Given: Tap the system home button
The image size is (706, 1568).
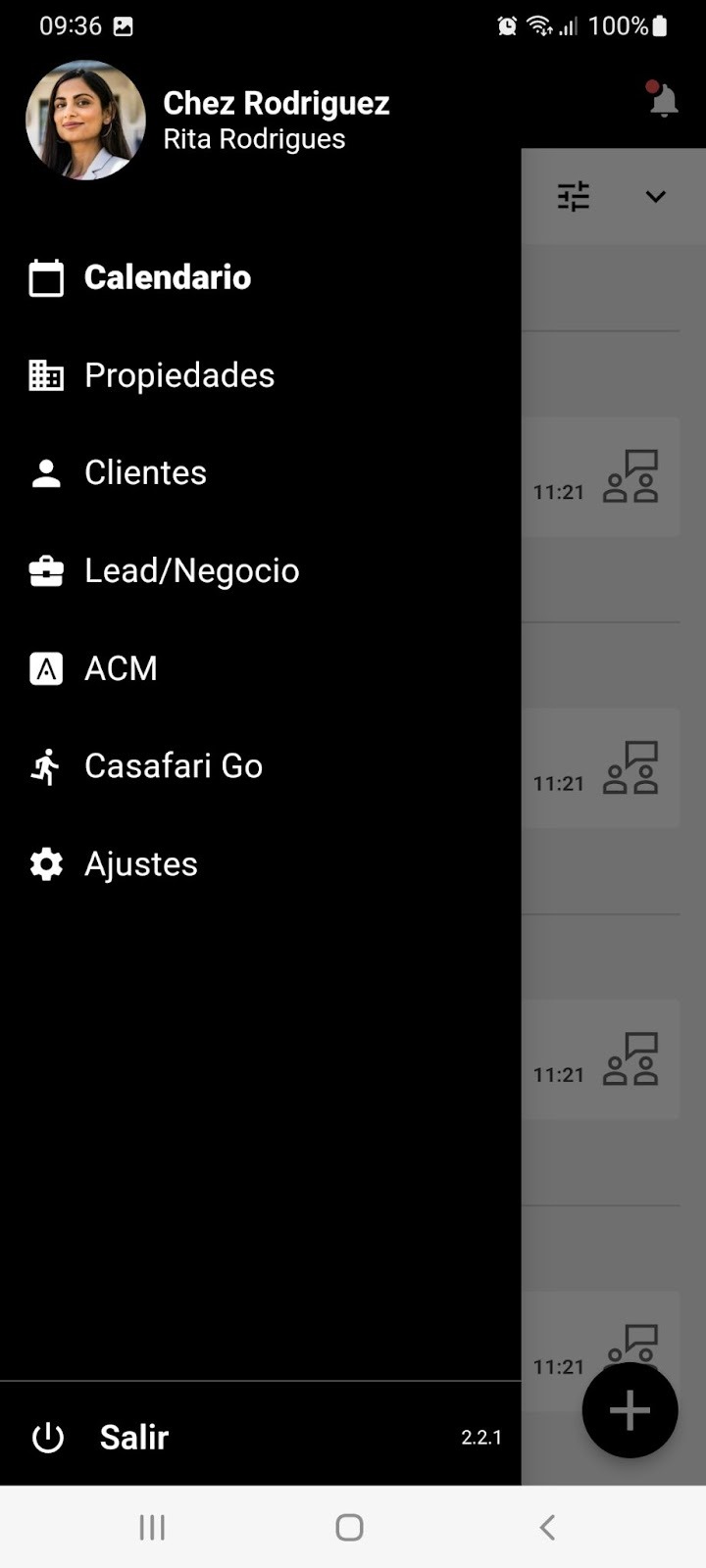Looking at the screenshot, I should [349, 1527].
